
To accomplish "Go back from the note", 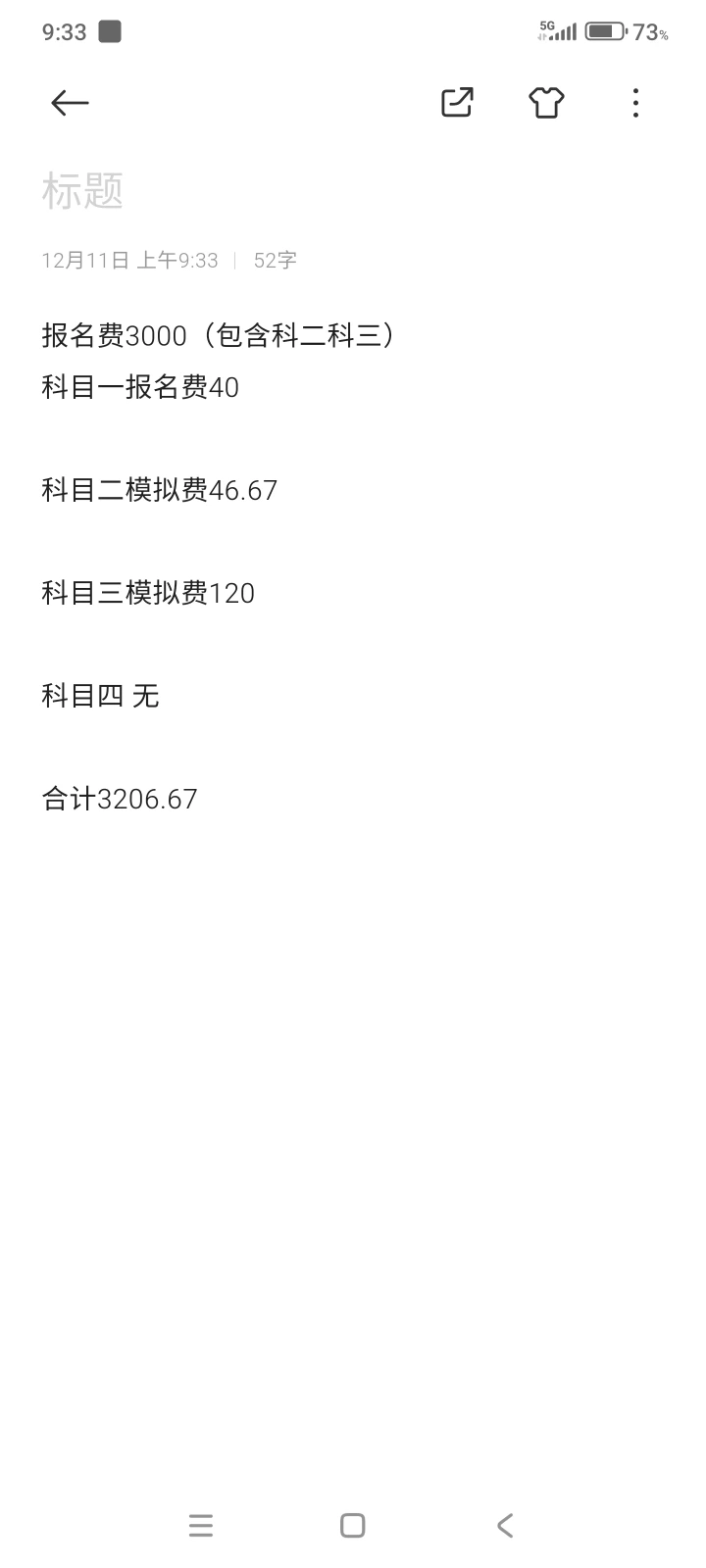I will coord(70,103).
